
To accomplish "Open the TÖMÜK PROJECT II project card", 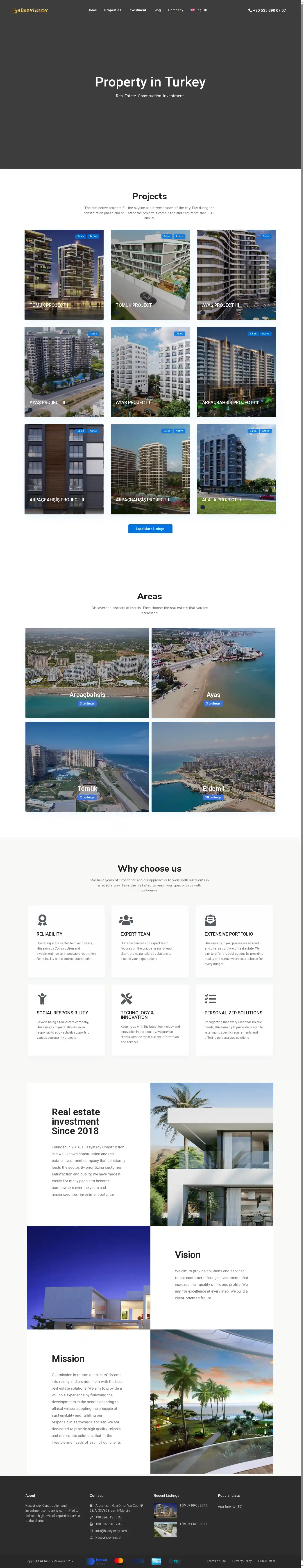I will pos(64,275).
